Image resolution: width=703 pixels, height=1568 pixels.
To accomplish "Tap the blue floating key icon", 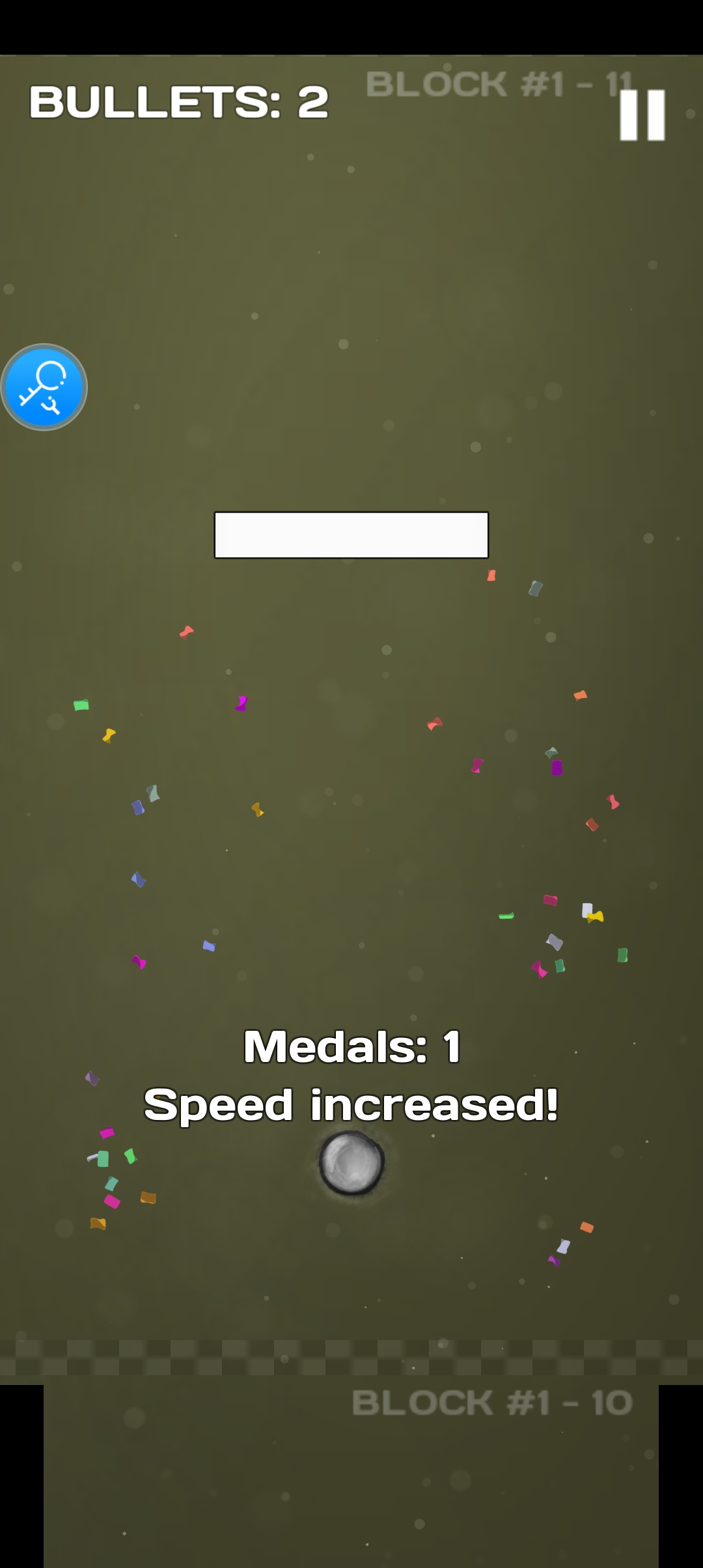I will click(44, 387).
